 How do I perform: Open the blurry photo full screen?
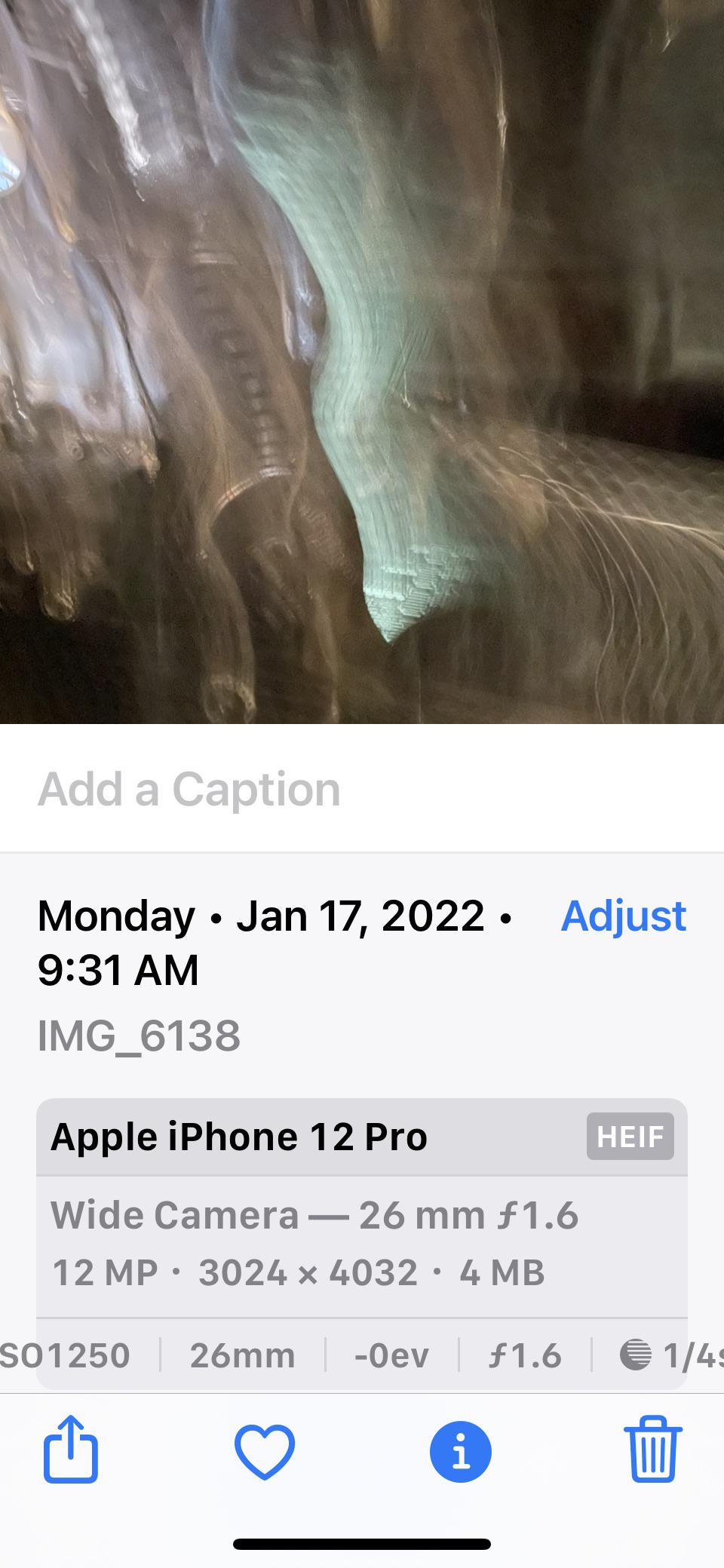362,362
